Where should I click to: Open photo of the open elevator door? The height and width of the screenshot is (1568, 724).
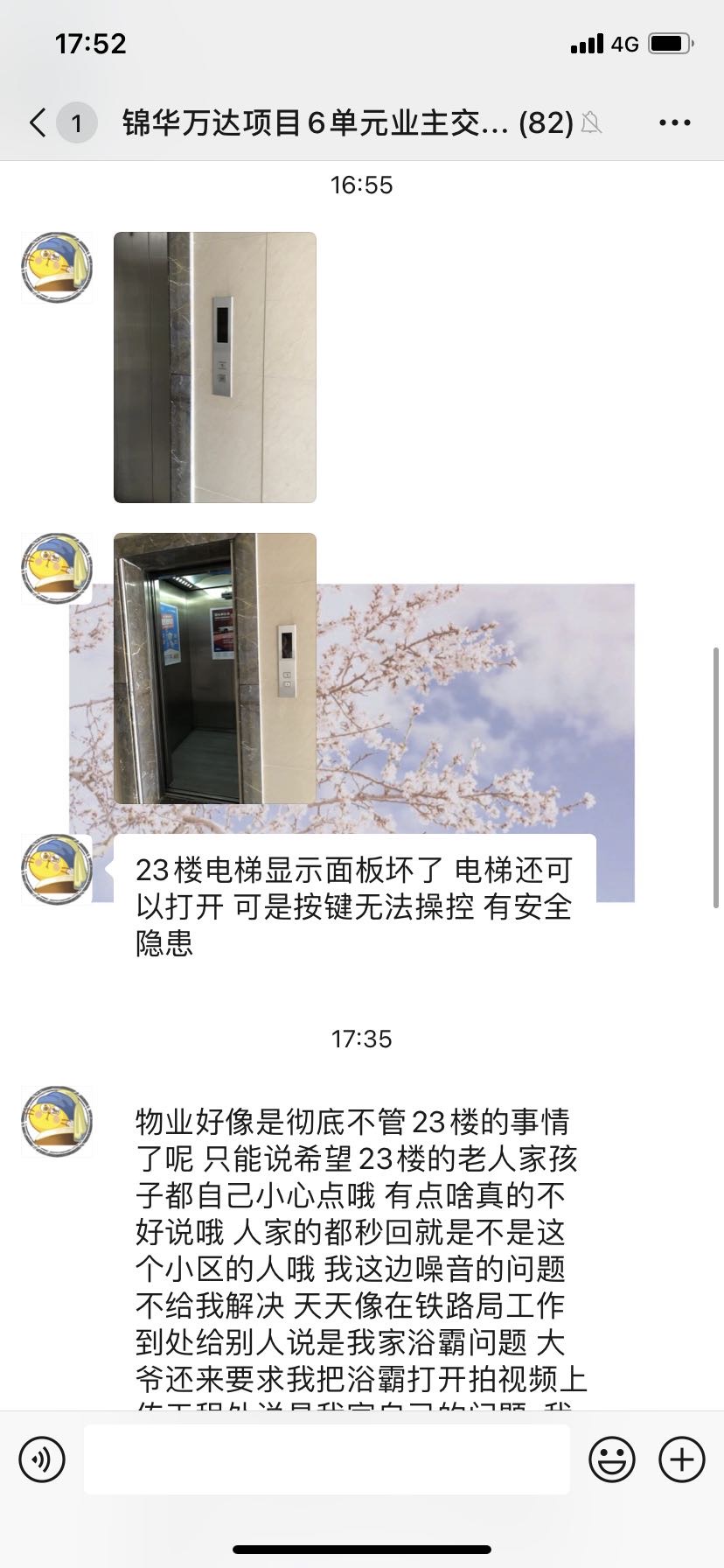(215, 668)
